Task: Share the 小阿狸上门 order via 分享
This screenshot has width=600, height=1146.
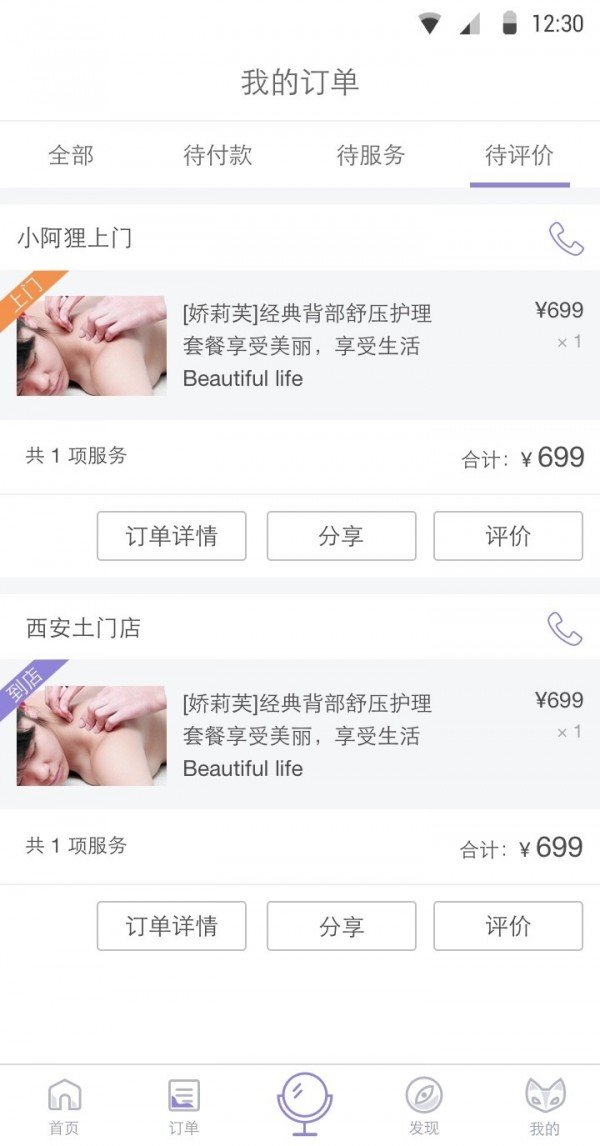Action: [341, 536]
